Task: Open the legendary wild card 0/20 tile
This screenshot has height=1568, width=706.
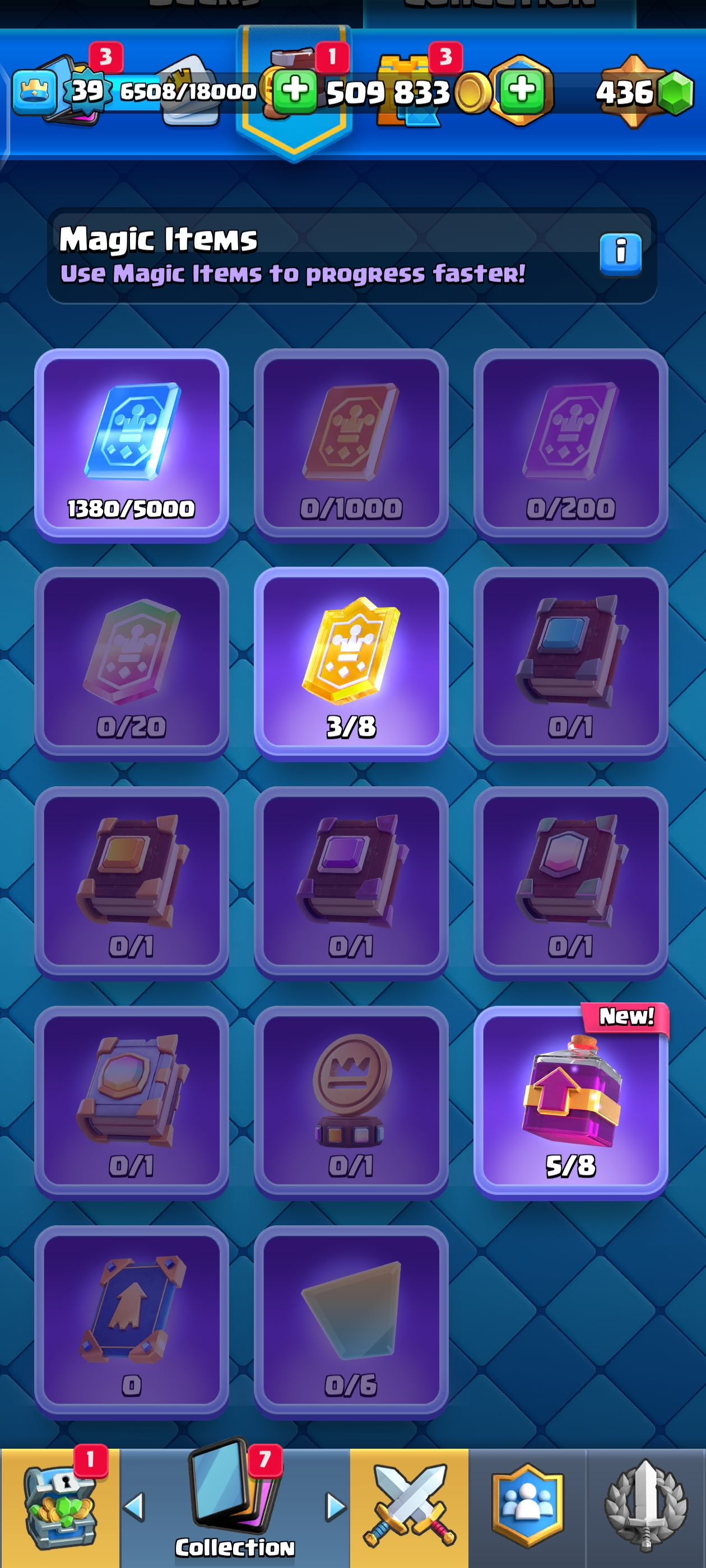Action: 132,664
